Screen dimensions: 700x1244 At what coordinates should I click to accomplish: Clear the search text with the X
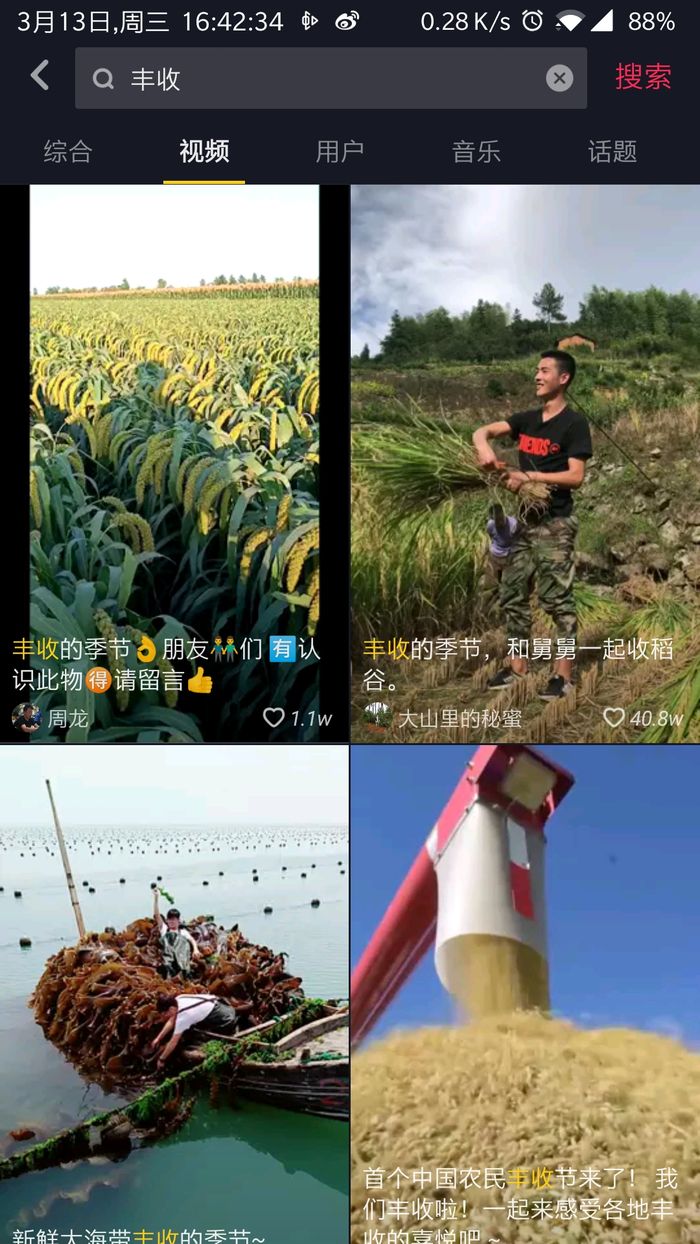tap(559, 78)
